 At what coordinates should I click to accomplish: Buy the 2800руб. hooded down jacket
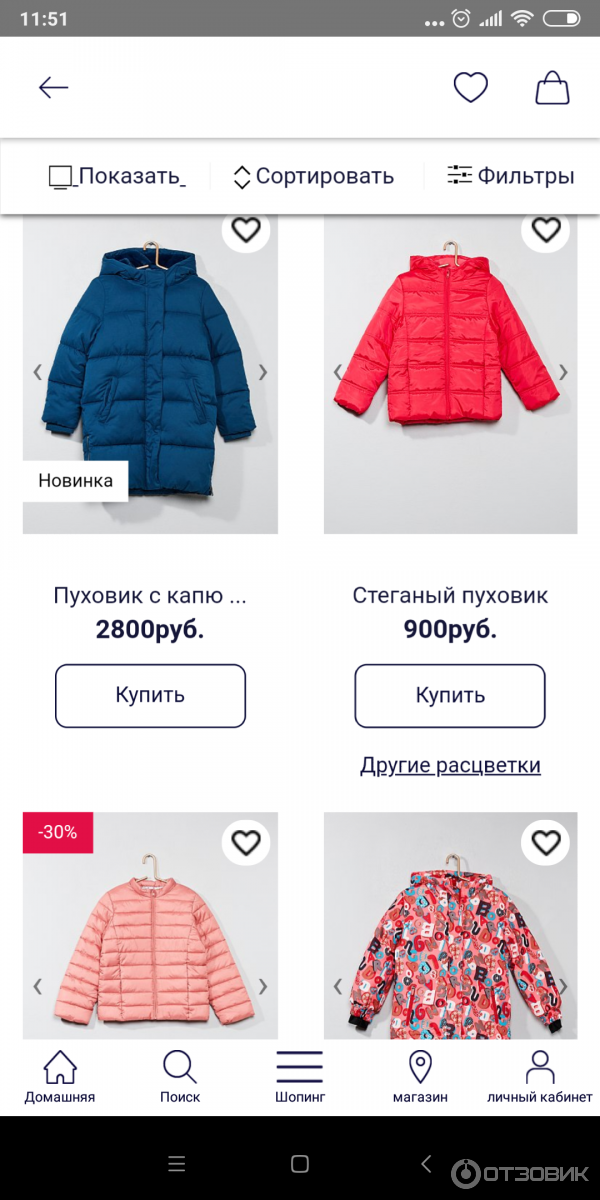[150, 695]
